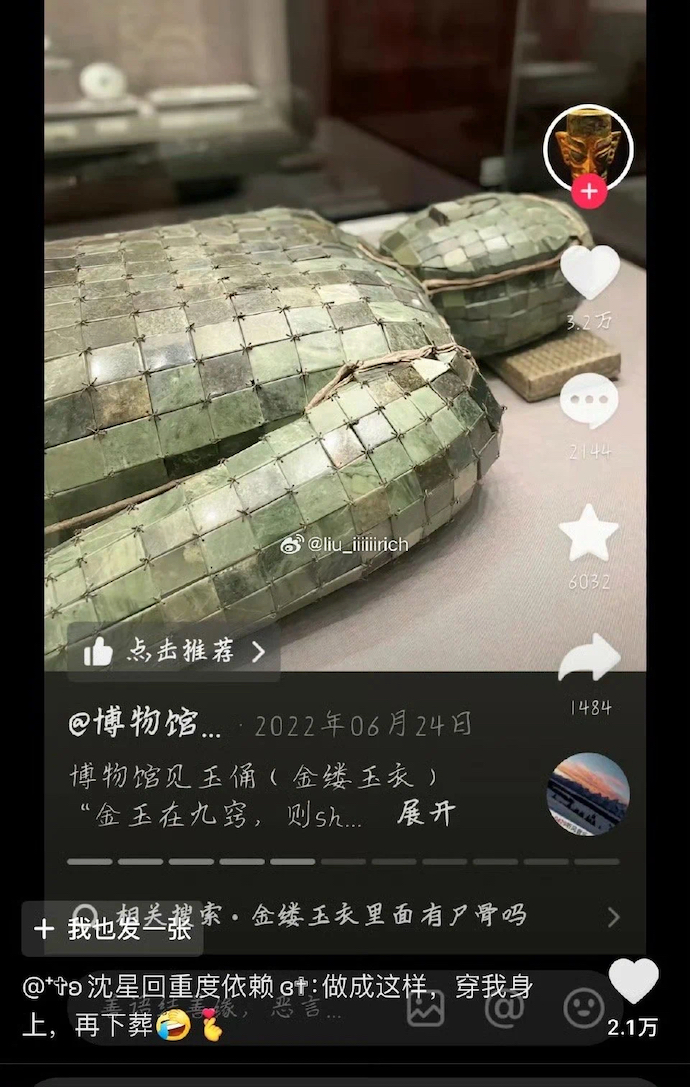Image resolution: width=690 pixels, height=1087 pixels.
Task: Tap the @ mention icon in comment bar
Action: coord(504,1008)
